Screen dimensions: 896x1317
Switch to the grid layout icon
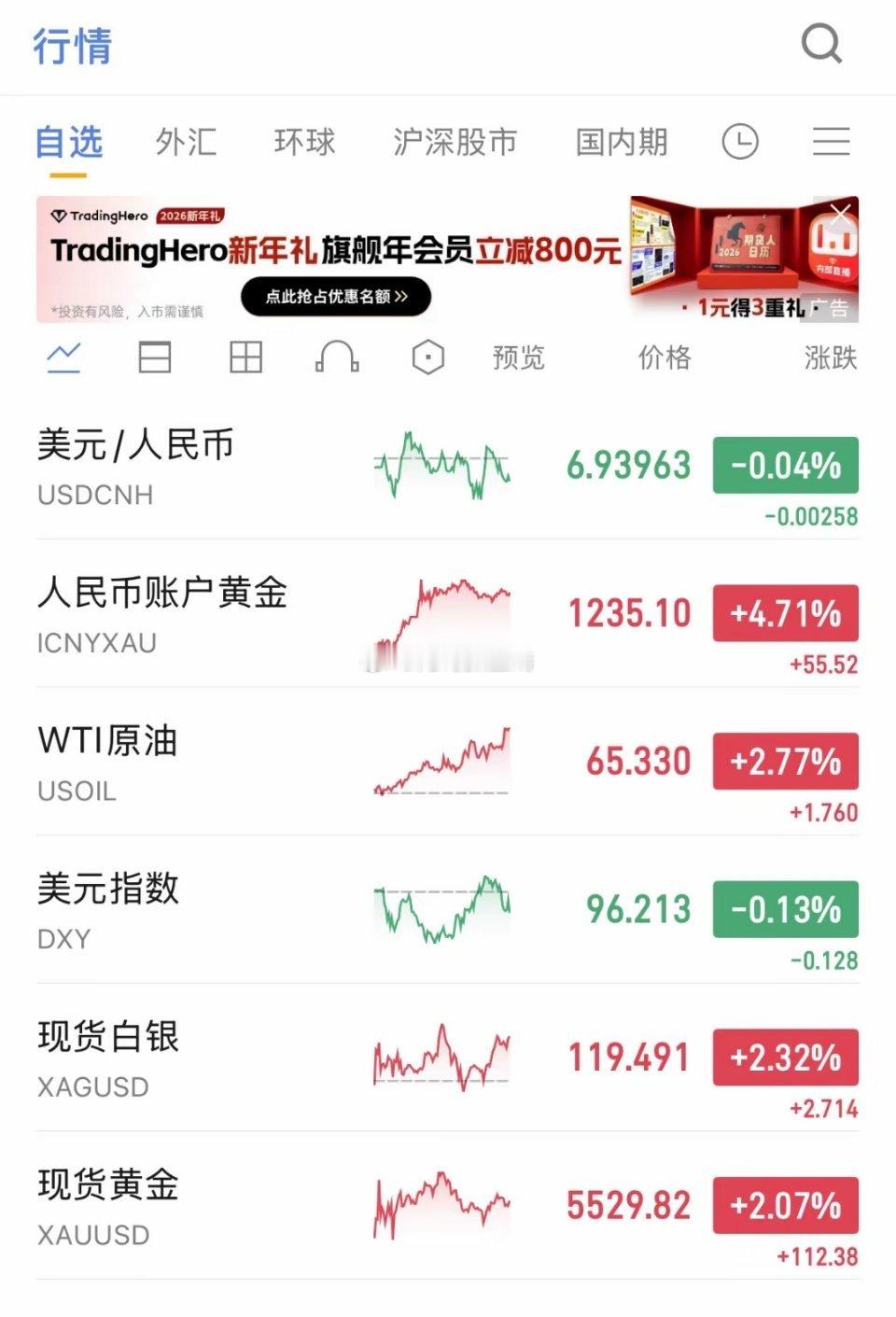tap(246, 357)
